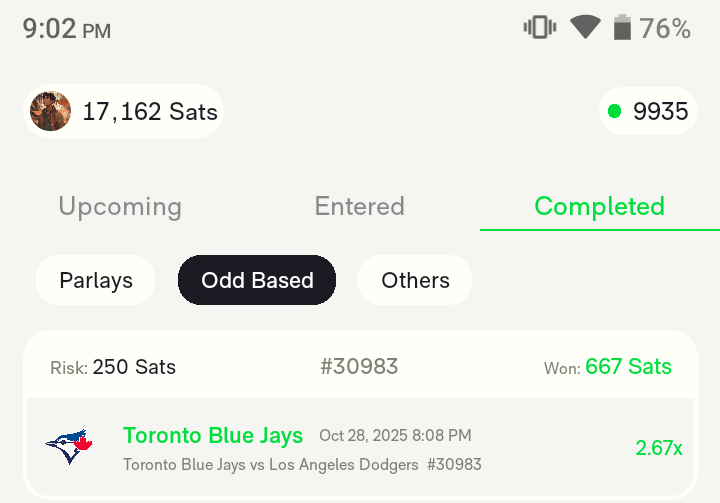Select the Odd Based filter chip
Screen dimensions: 720x503
(x=257, y=280)
